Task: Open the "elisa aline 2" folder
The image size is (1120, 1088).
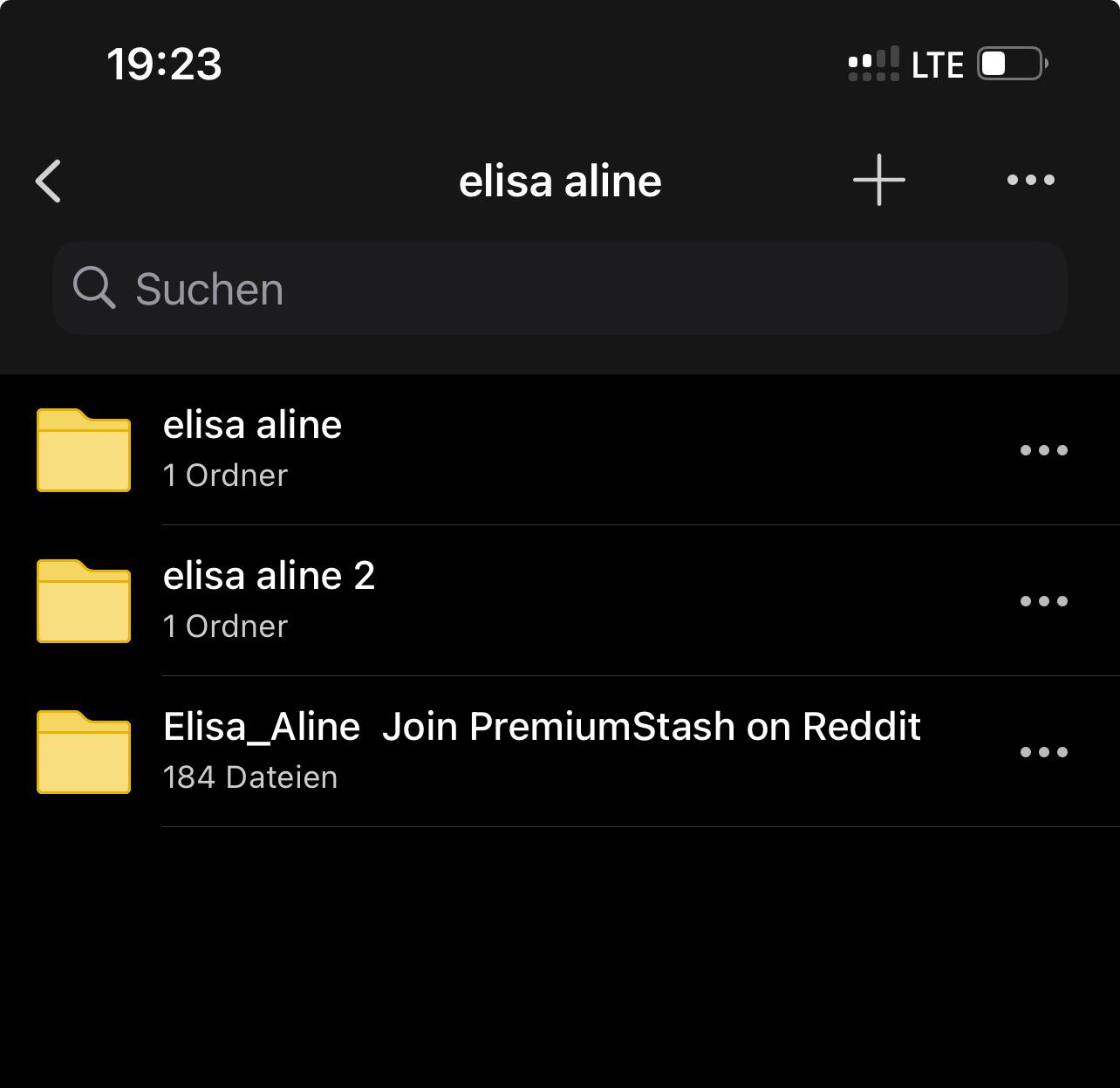Action: 269,600
